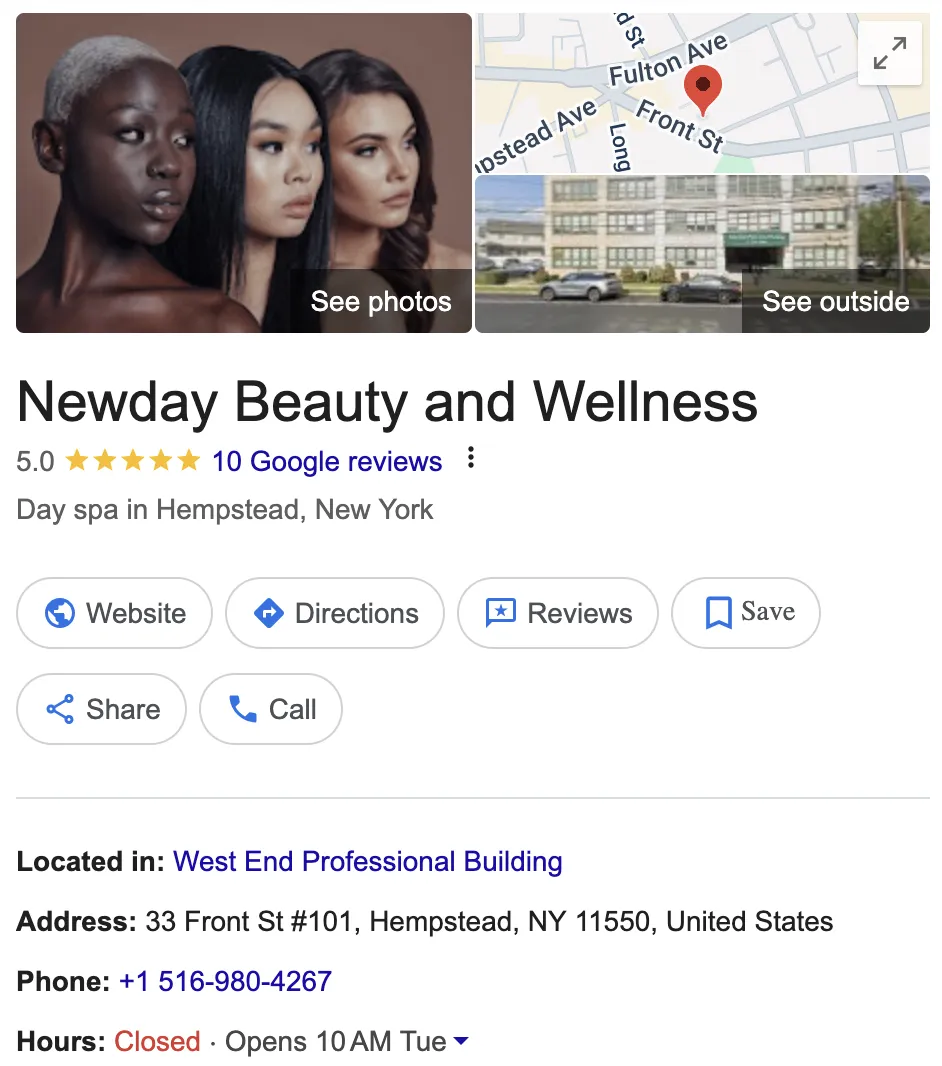Viewport: 942px width, 1066px height.
Task: Expand the opening hours dropdown
Action: click(461, 1041)
